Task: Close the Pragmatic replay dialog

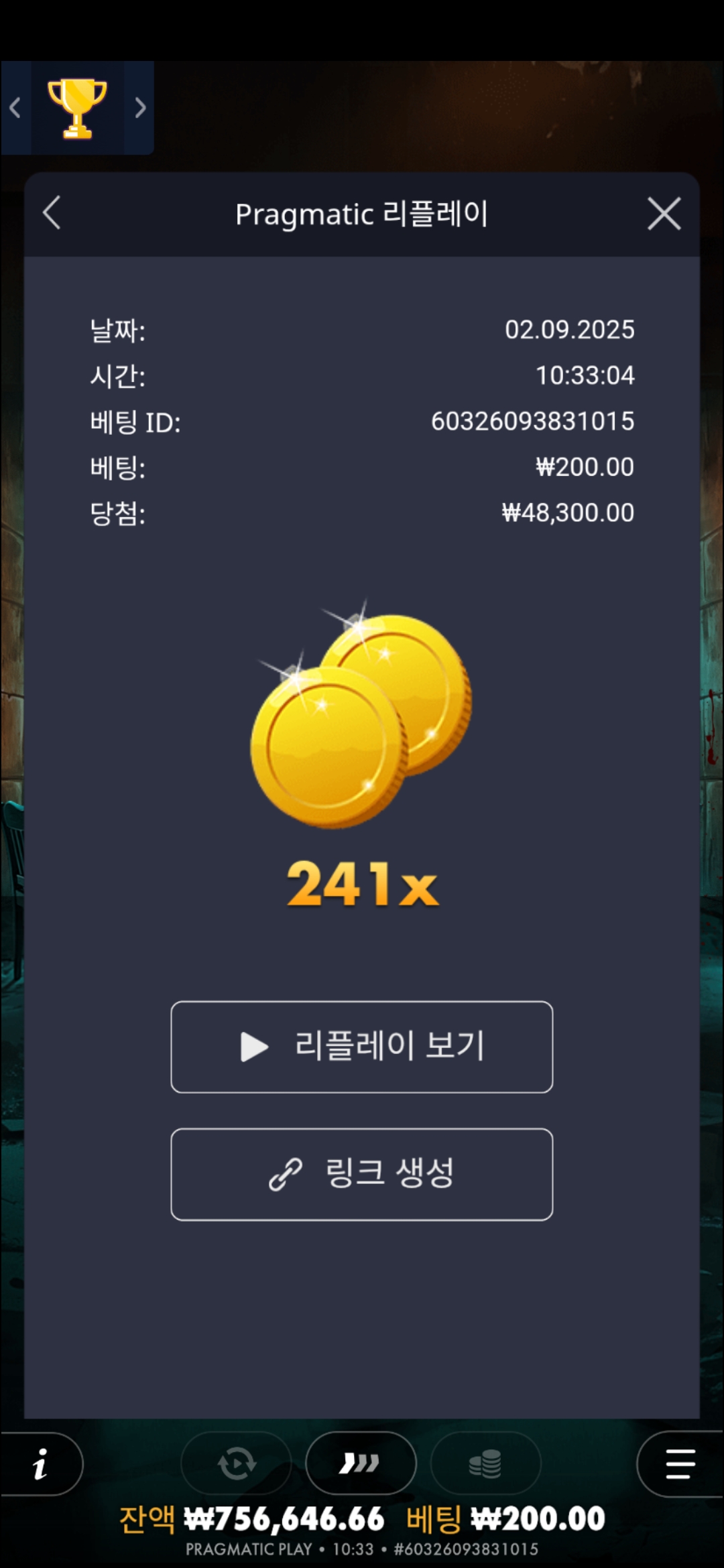Action: 664,214
